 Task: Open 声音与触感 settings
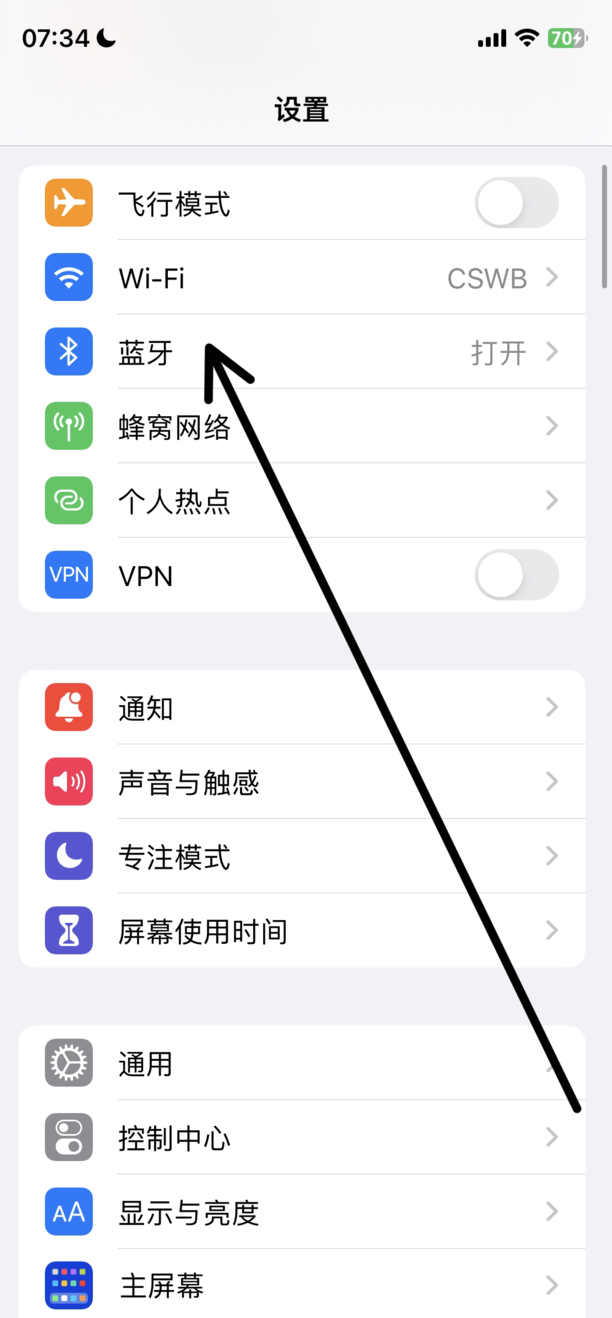[302, 782]
